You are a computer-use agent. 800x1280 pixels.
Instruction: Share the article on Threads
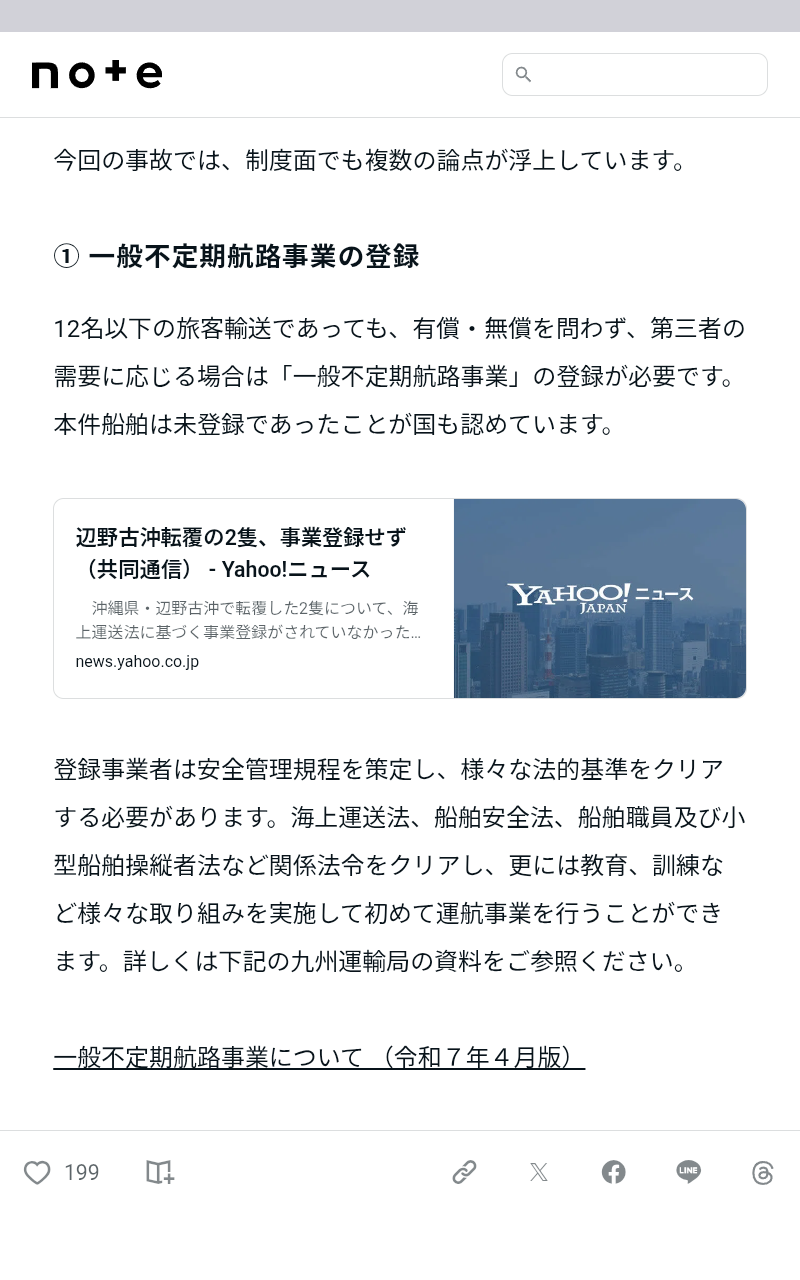point(763,1172)
